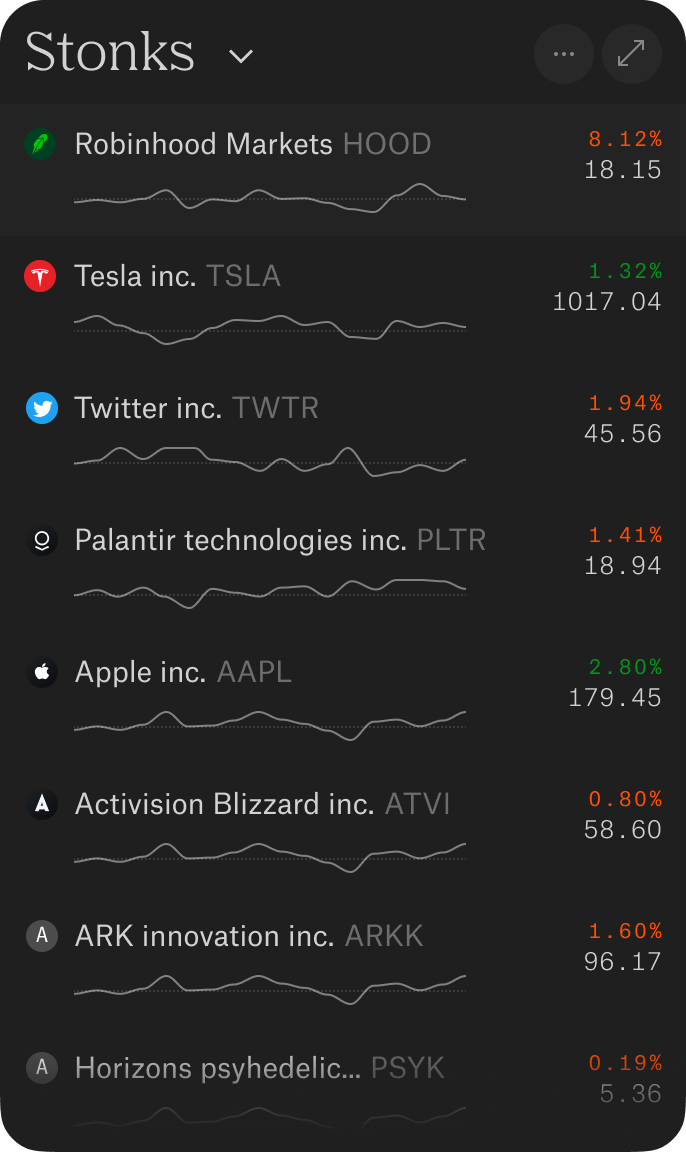Expand the widget to full screen
Screen dimensions: 686x1152
point(632,54)
